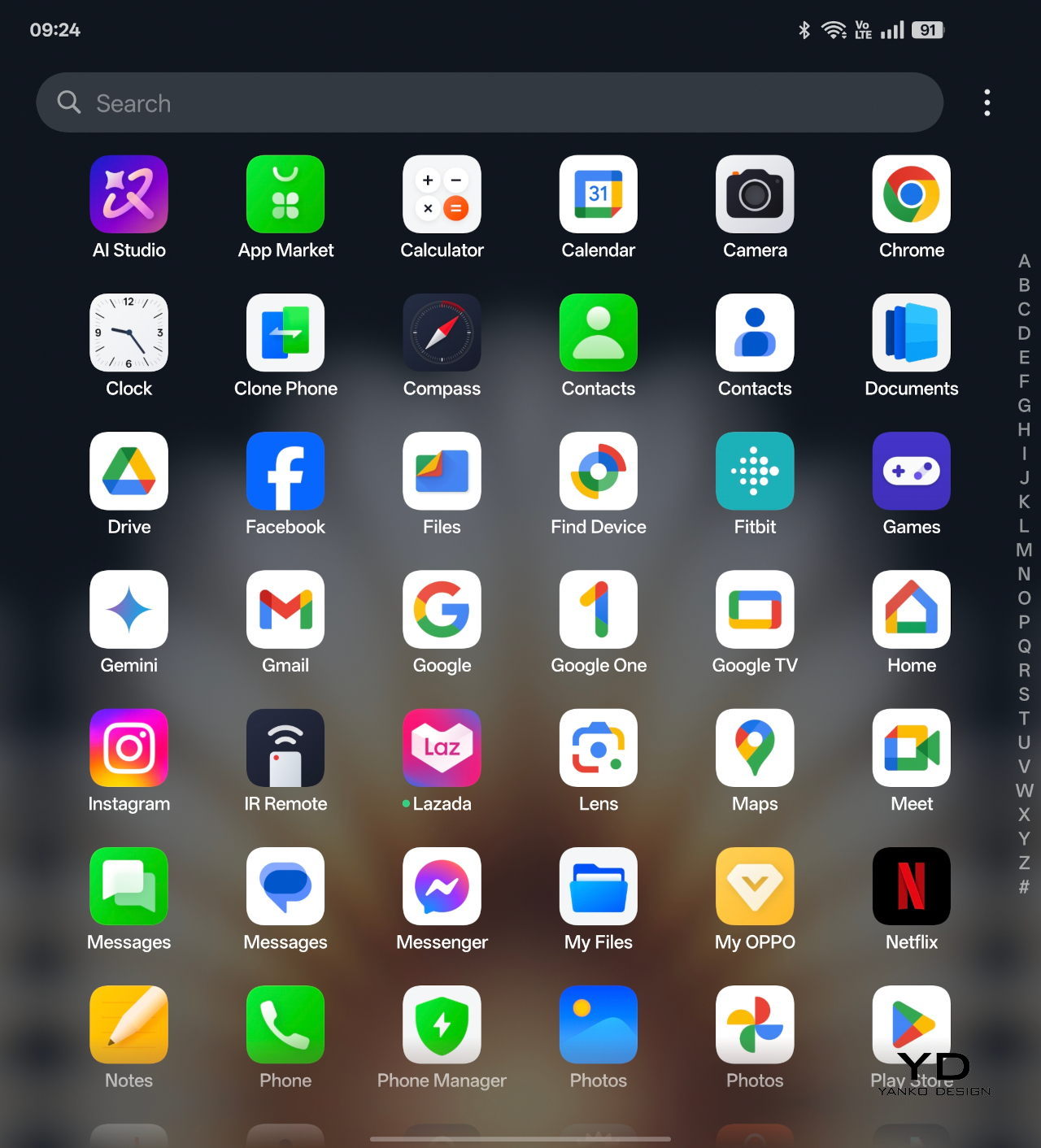Open the Clone Phone app
The height and width of the screenshot is (1148, 1041).
pos(285,333)
